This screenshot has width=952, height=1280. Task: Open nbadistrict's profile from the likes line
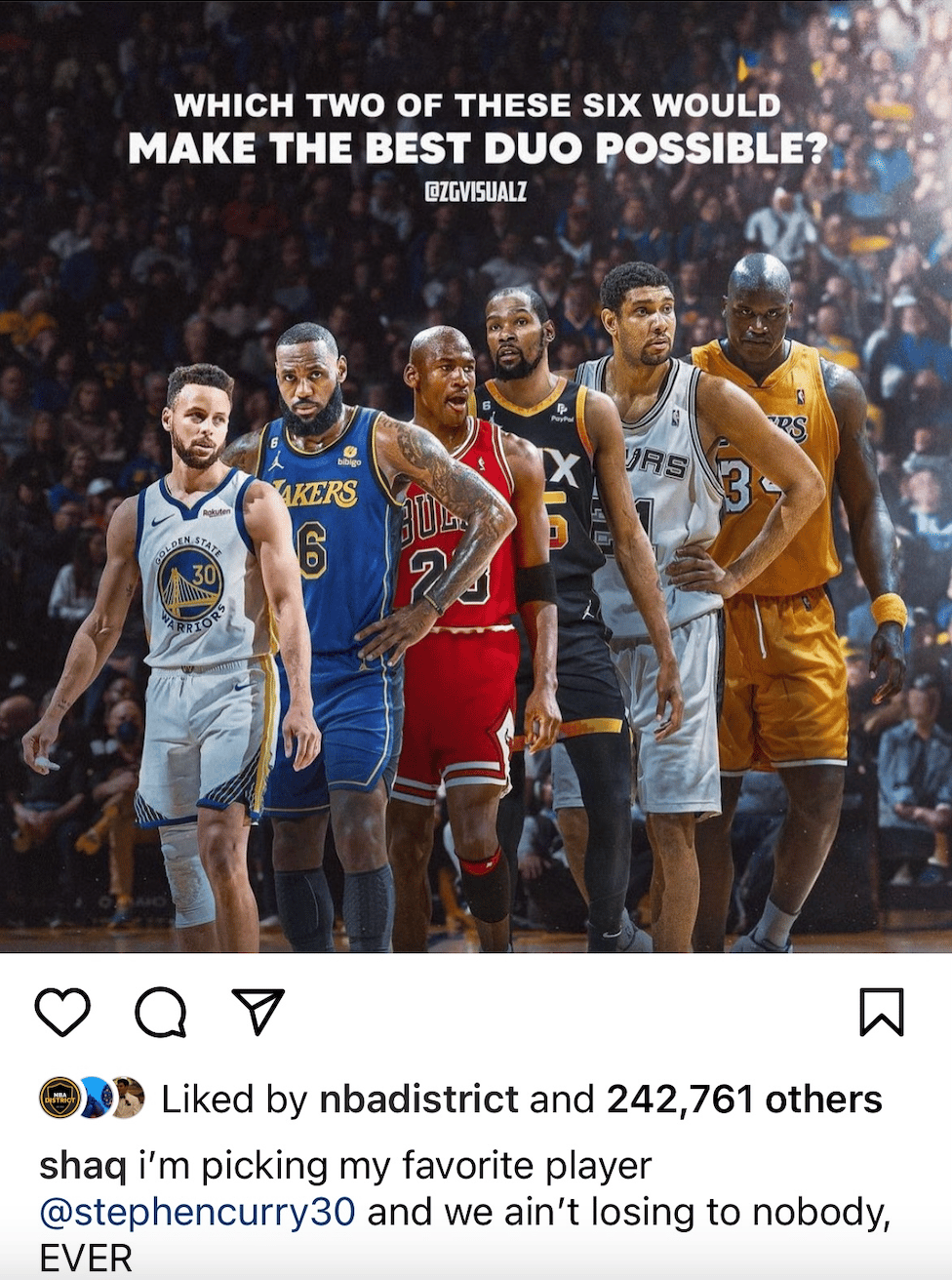pos(418,1100)
